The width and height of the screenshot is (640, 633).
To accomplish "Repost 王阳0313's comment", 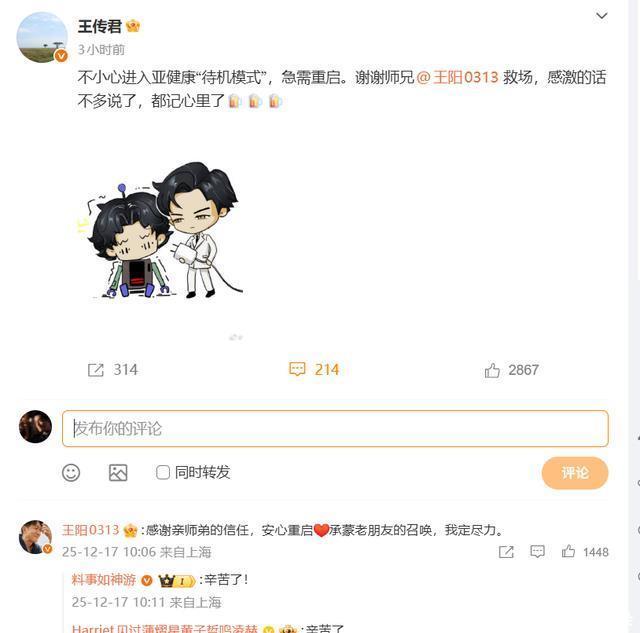I will tap(506, 552).
